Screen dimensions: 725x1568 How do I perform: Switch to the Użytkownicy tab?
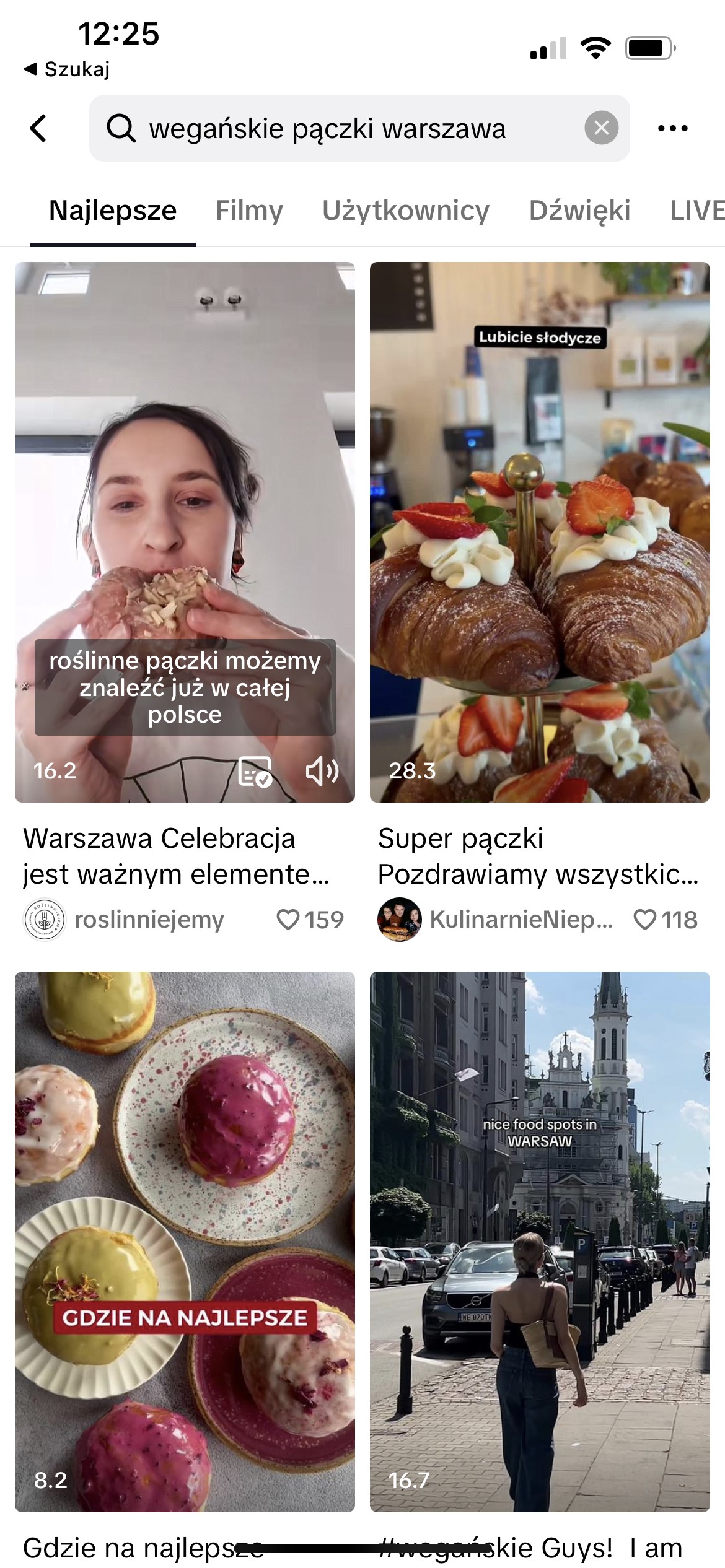[x=406, y=211]
